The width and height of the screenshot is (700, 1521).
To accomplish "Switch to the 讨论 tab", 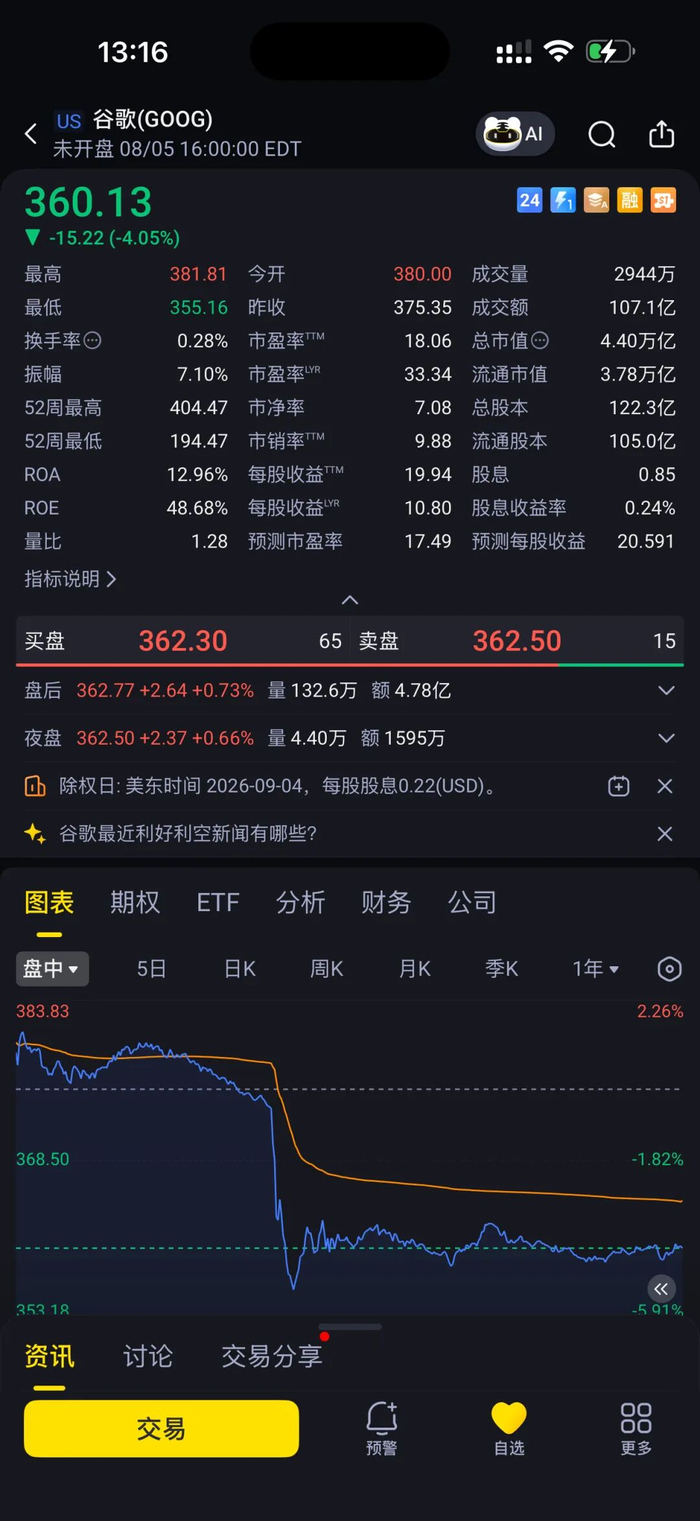I will point(148,1356).
